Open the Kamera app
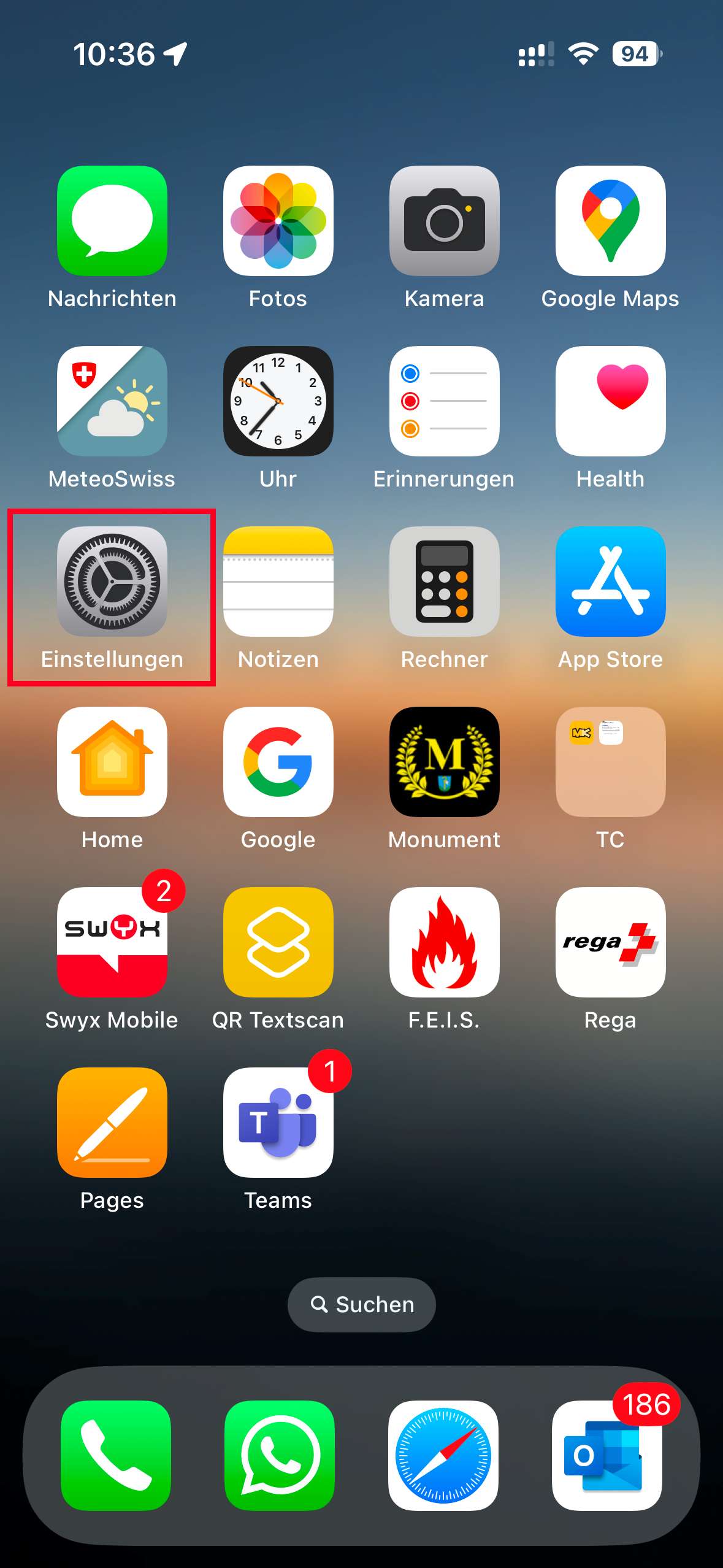 click(x=444, y=220)
